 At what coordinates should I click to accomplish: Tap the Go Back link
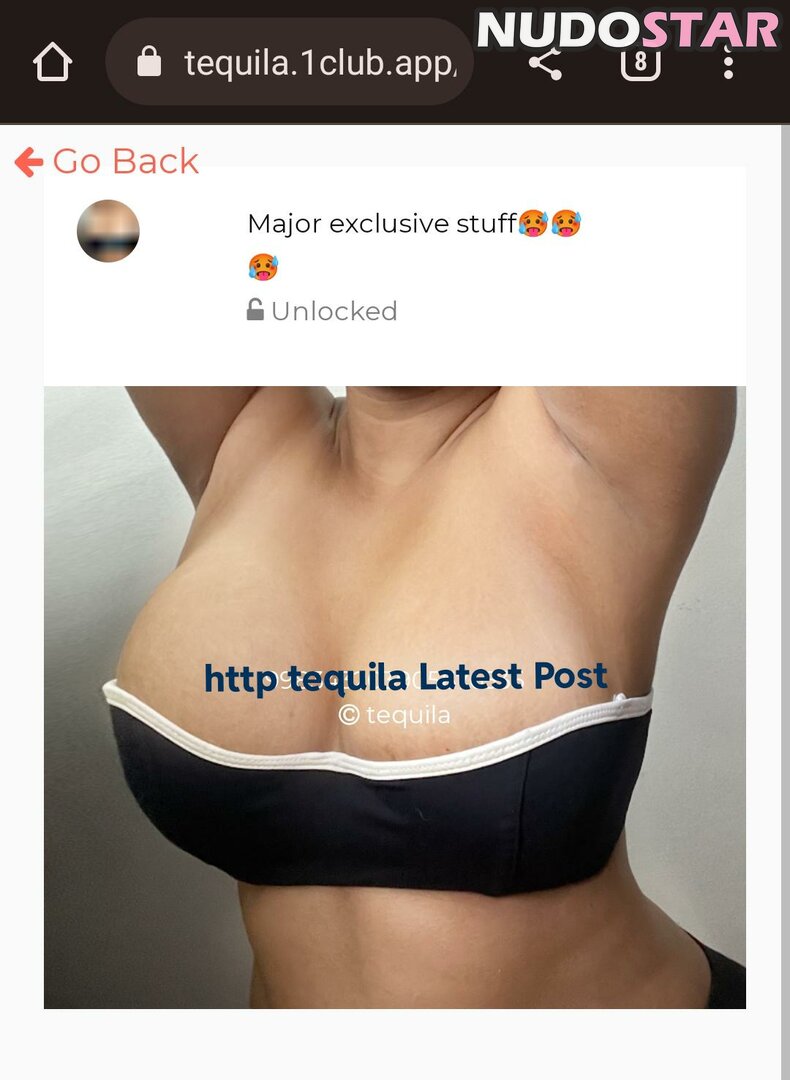click(108, 161)
